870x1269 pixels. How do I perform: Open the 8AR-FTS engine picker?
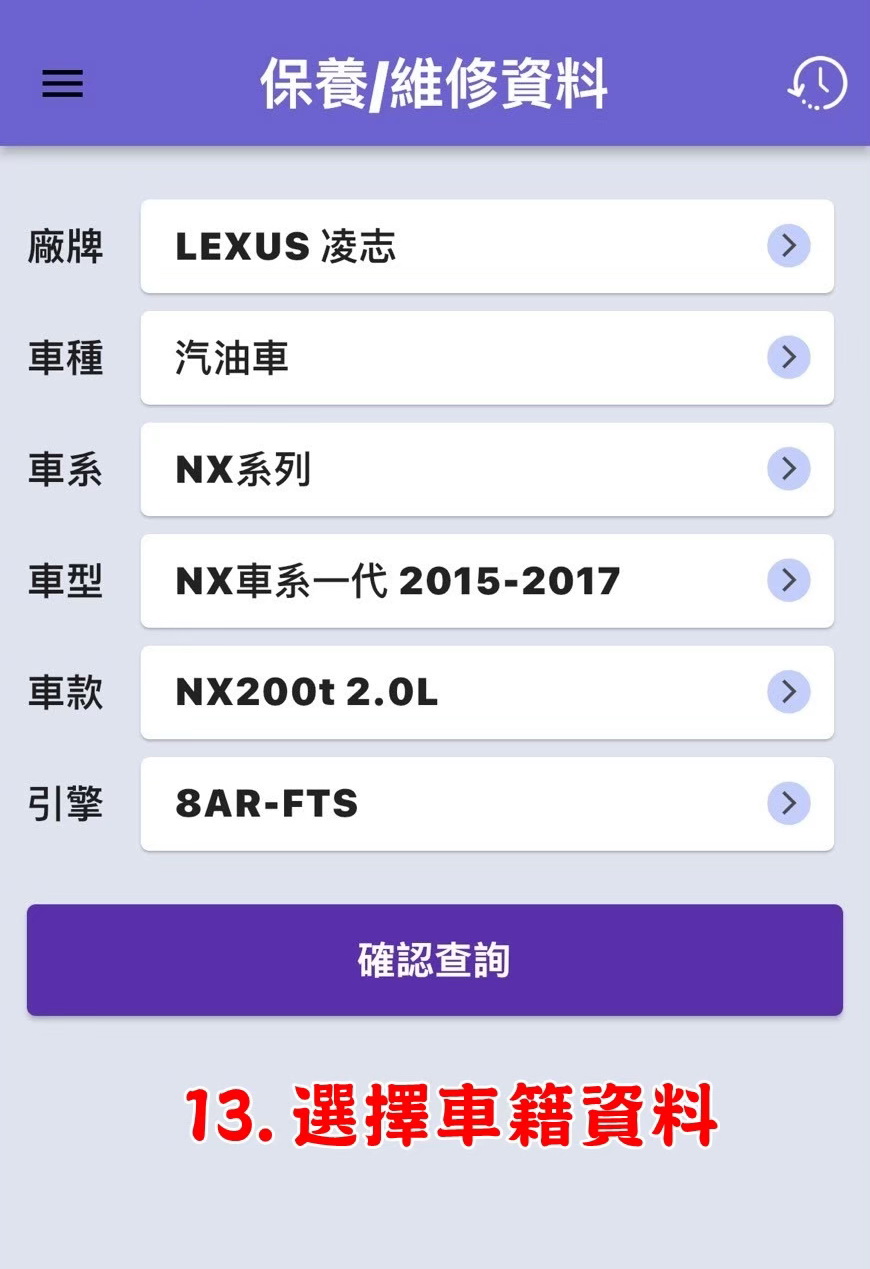(x=487, y=804)
